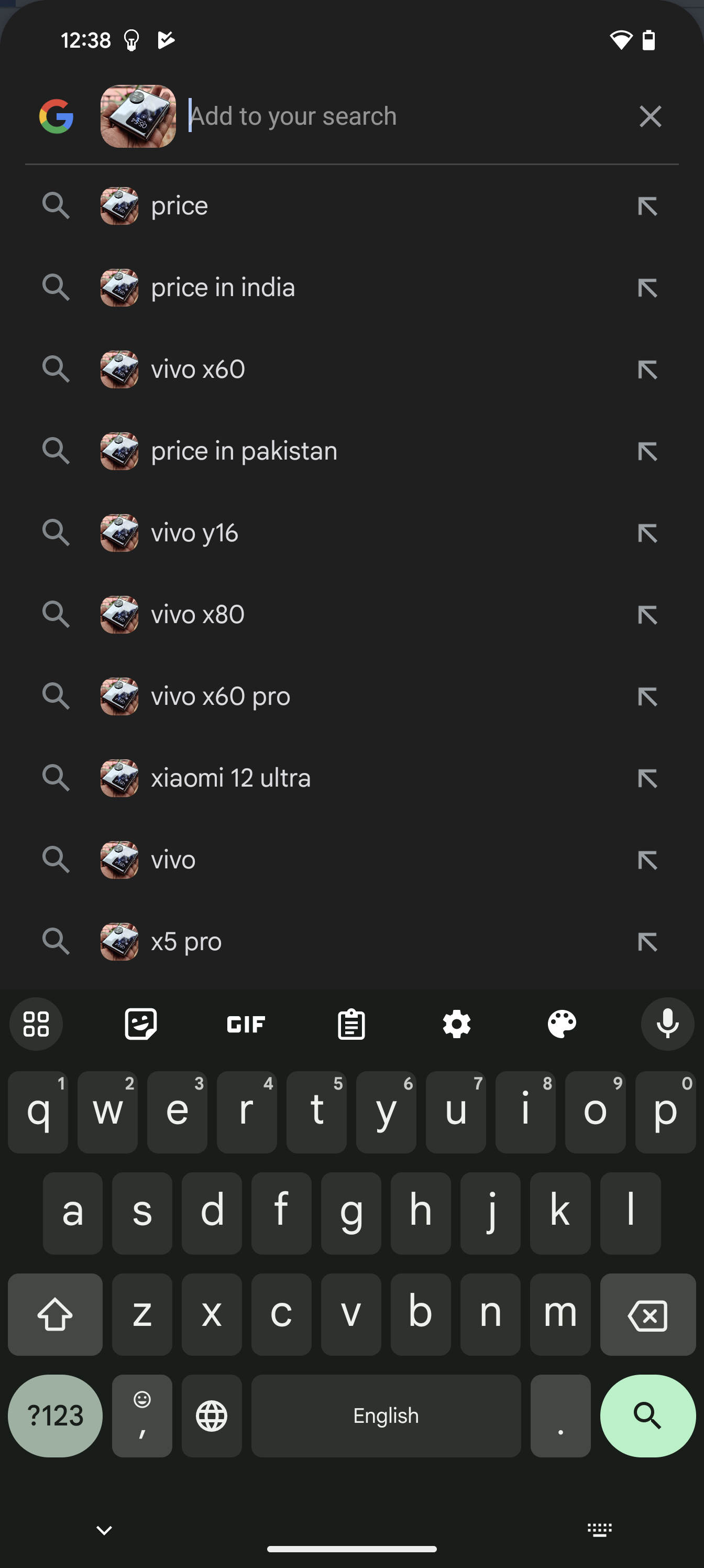Open the Gboard features grid menu
704x1568 pixels.
click(35, 1024)
